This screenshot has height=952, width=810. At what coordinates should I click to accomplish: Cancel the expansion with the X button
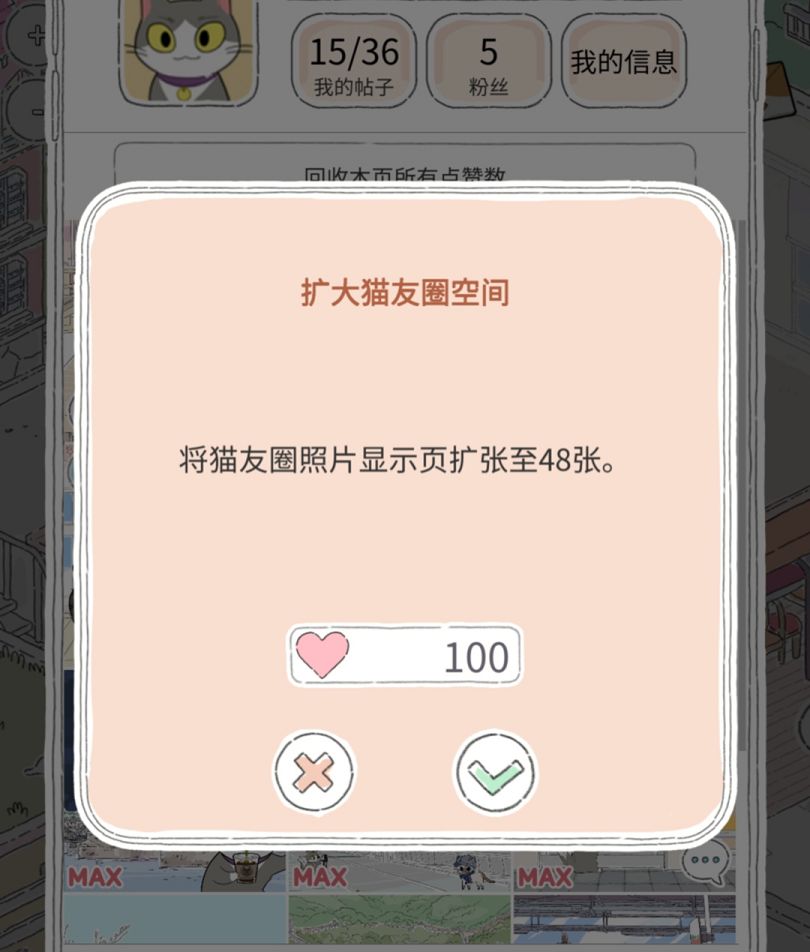point(314,773)
